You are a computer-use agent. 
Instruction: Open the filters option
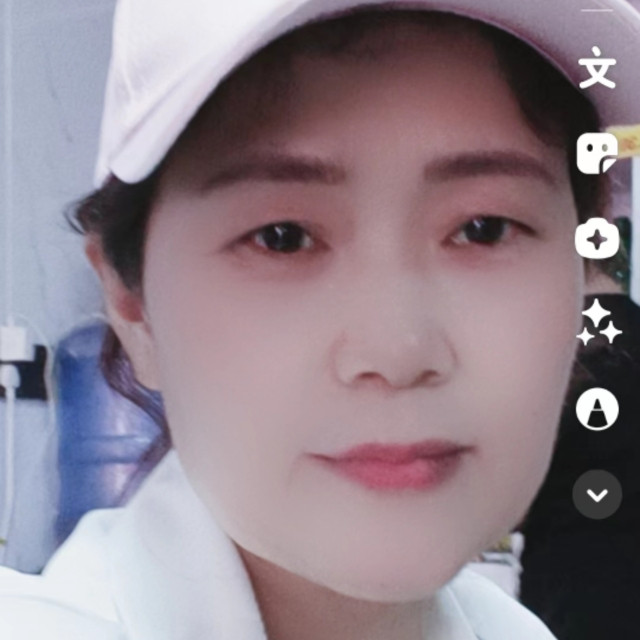(597, 409)
